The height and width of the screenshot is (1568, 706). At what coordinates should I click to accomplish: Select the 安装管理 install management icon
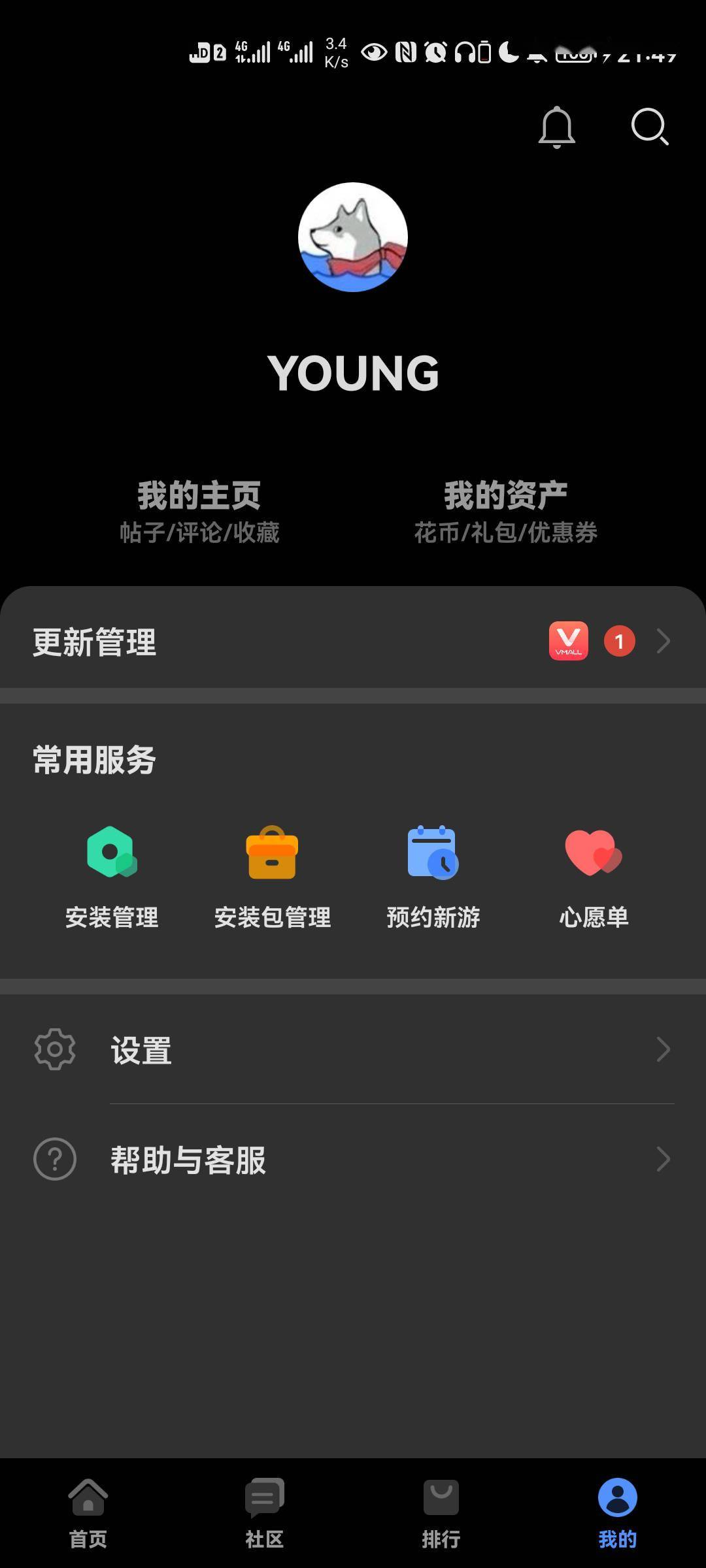[111, 853]
